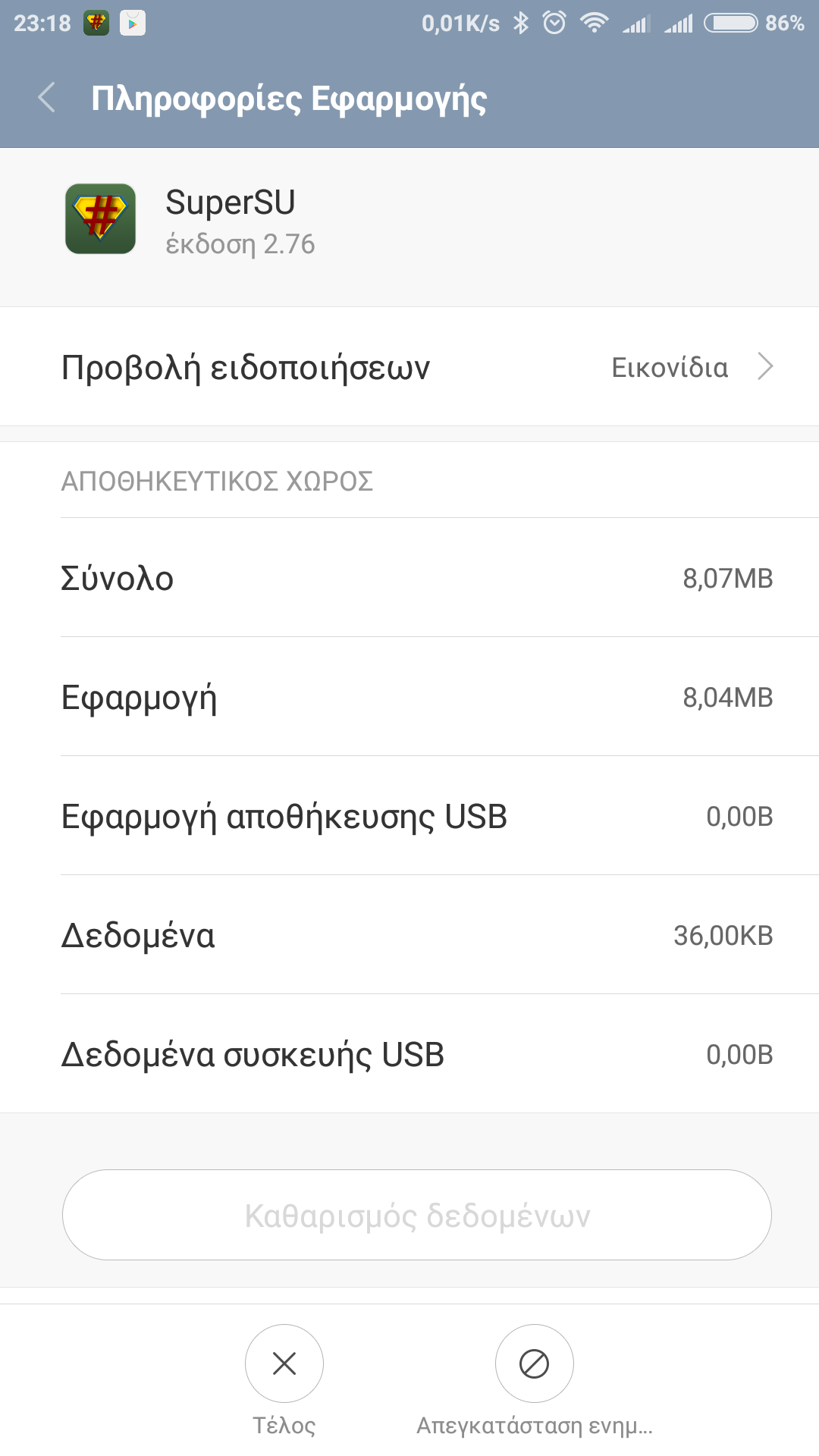Tap Απεγκατάσταση ενημερώσεων button
This screenshot has width=819, height=1456.
tap(534, 1364)
